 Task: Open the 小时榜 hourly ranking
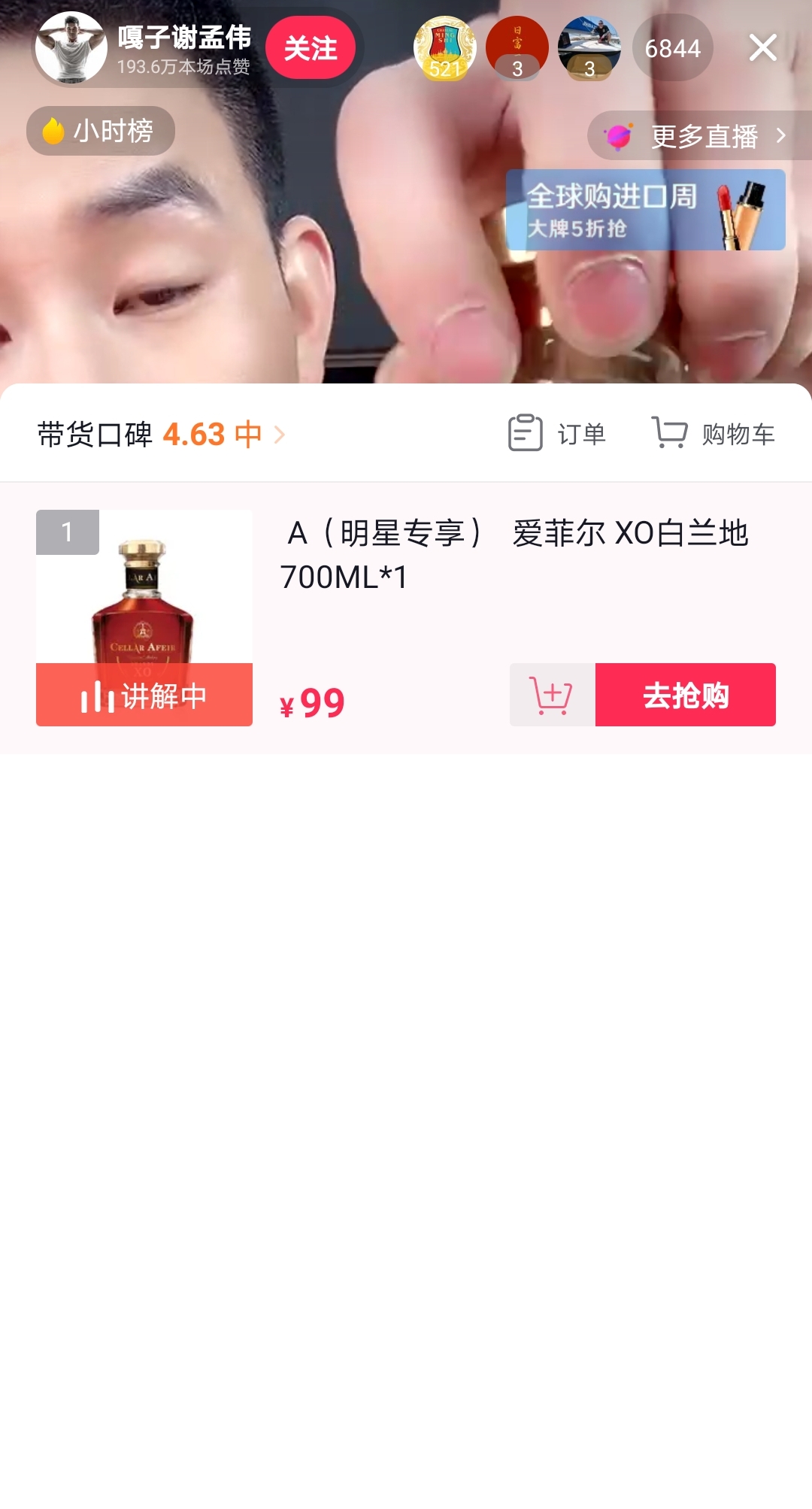pyautogui.click(x=100, y=131)
